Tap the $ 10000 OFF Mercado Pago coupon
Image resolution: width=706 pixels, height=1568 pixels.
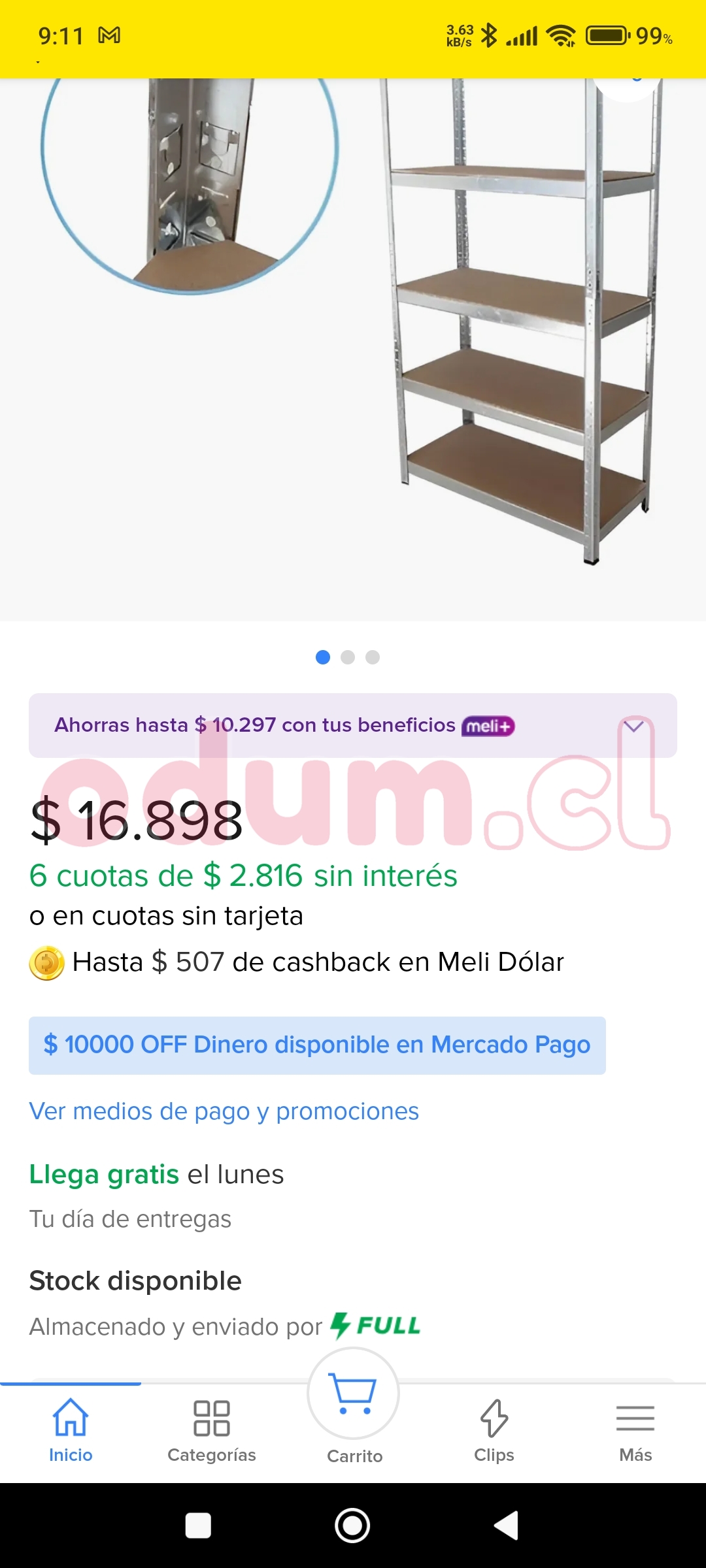317,1045
